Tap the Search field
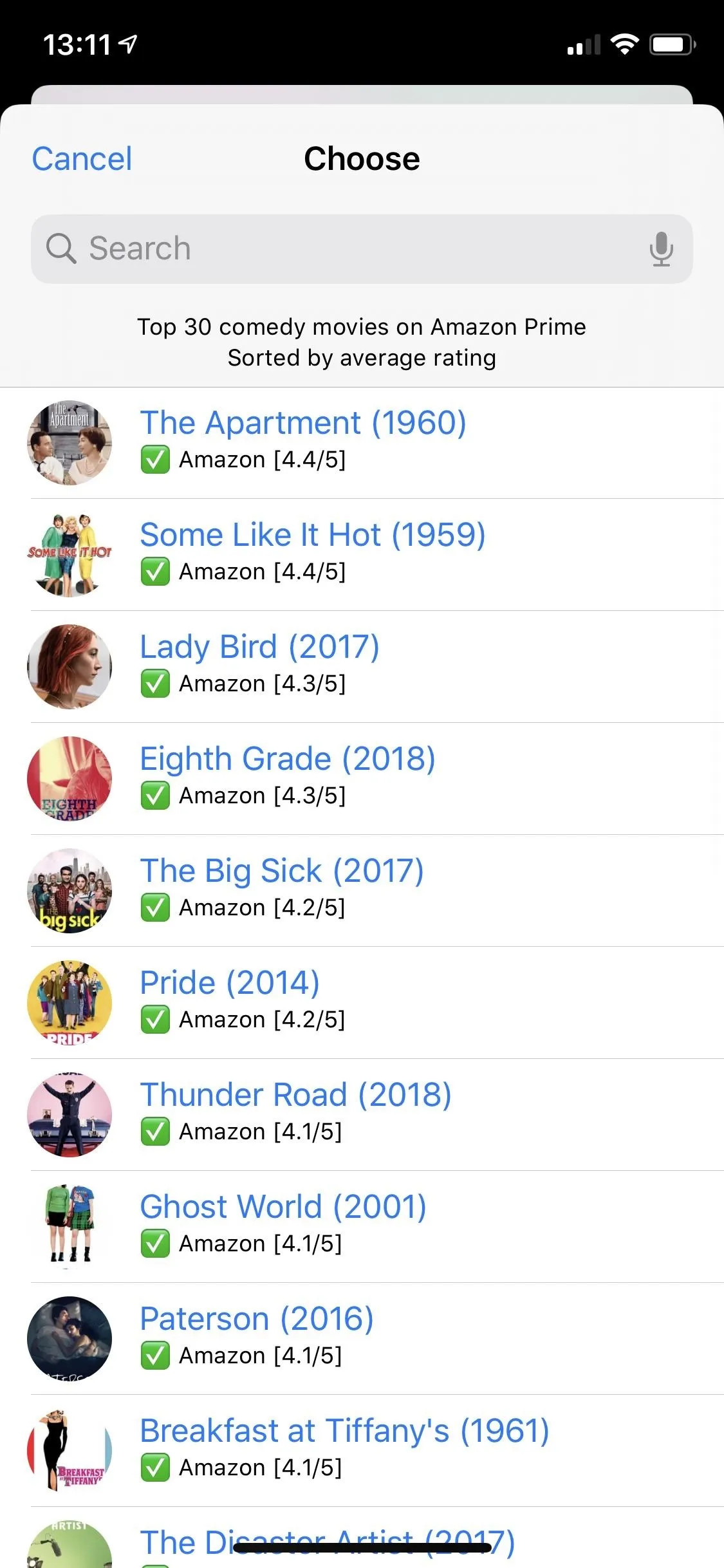 tap(362, 249)
